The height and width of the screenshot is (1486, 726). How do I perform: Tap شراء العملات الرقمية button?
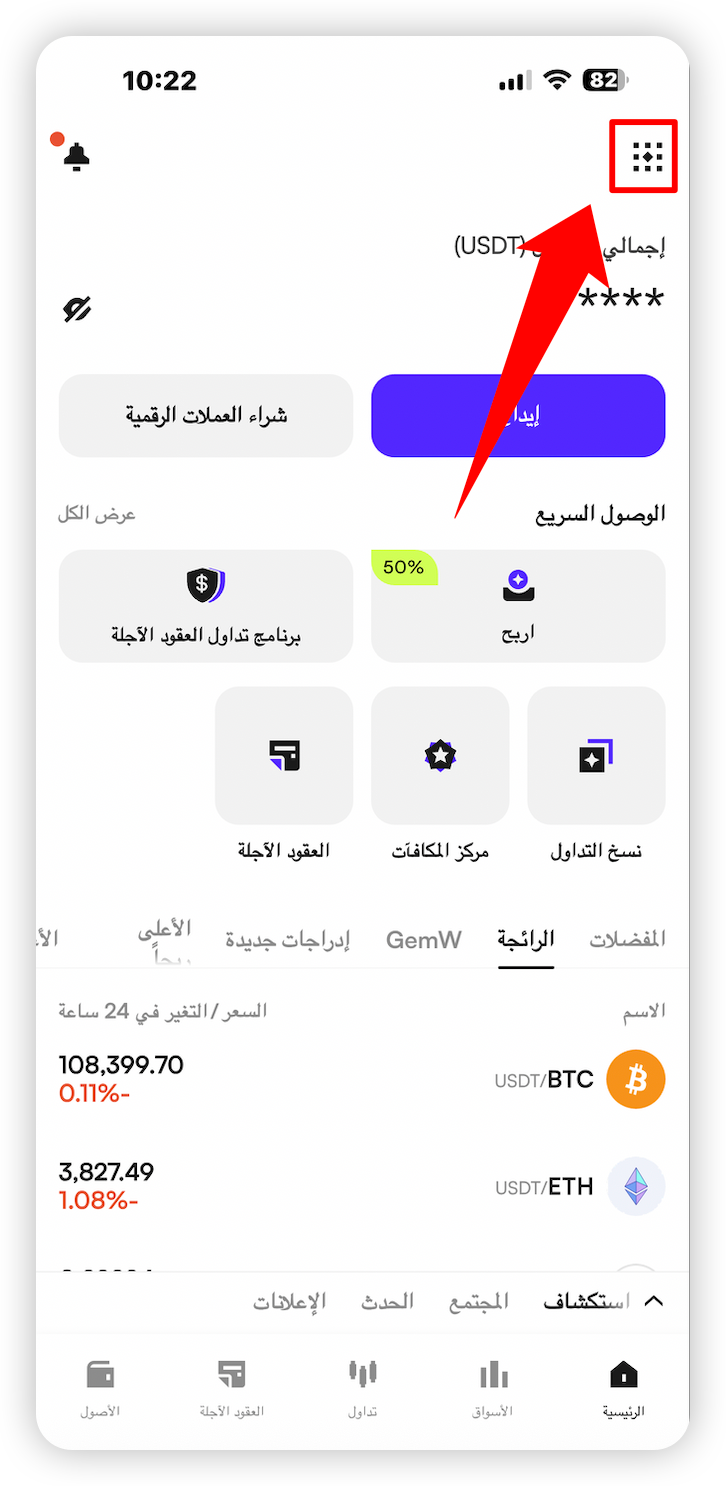[x=206, y=415]
